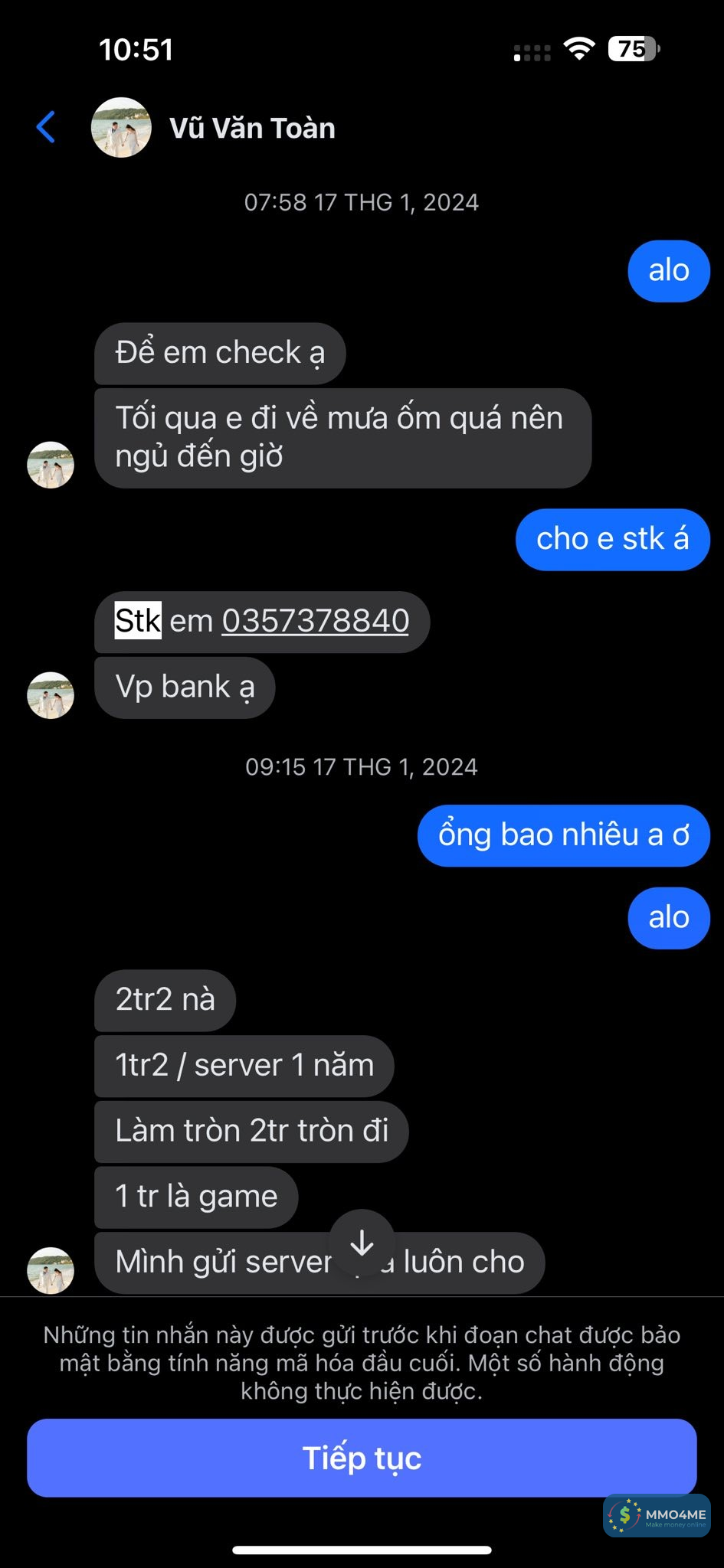Open Vũ Văn Toàn's profile picture in the header
This screenshot has height=1568, width=724.
121,128
